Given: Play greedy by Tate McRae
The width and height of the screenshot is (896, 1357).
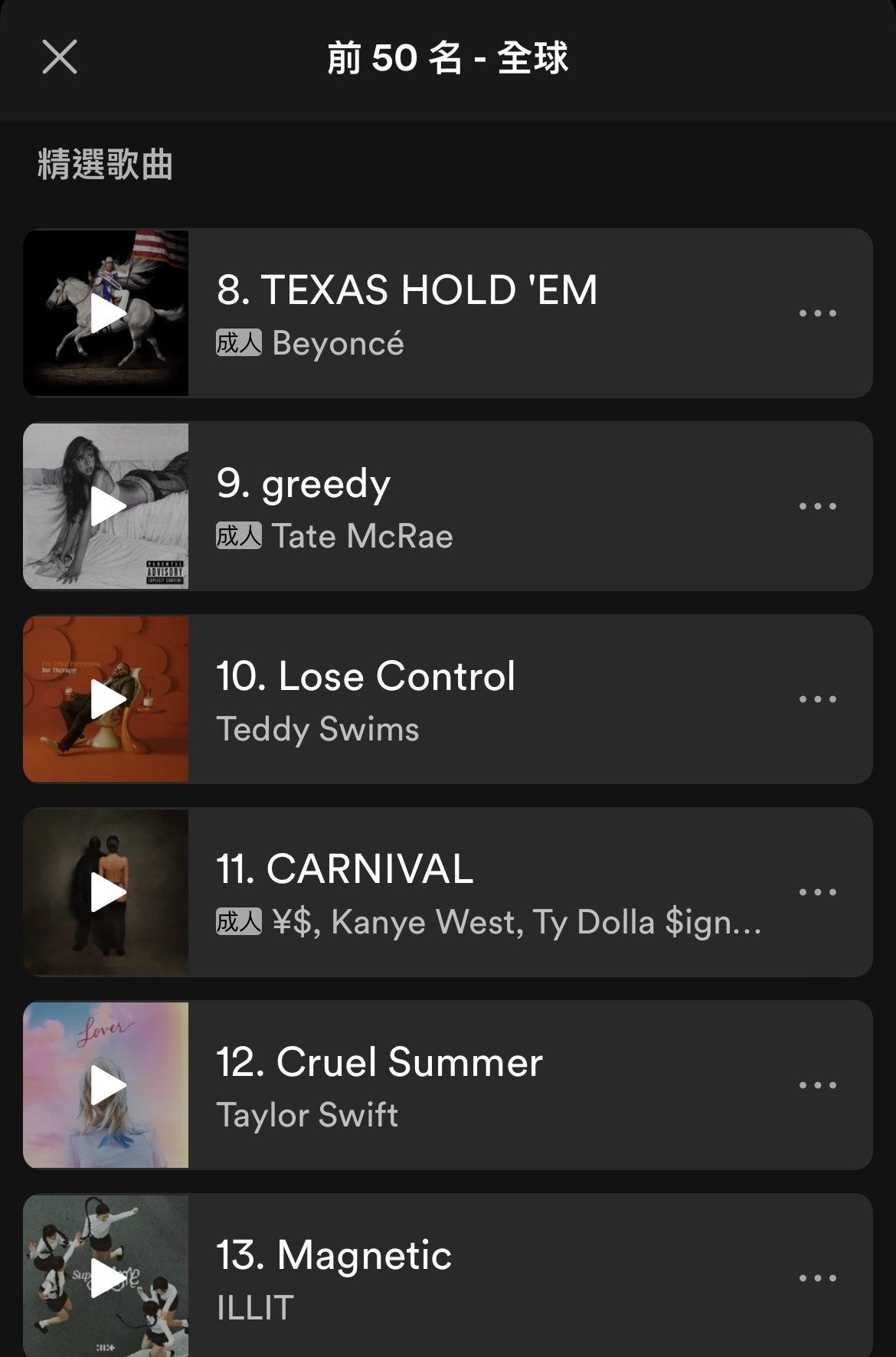Looking at the screenshot, I should [x=106, y=506].
